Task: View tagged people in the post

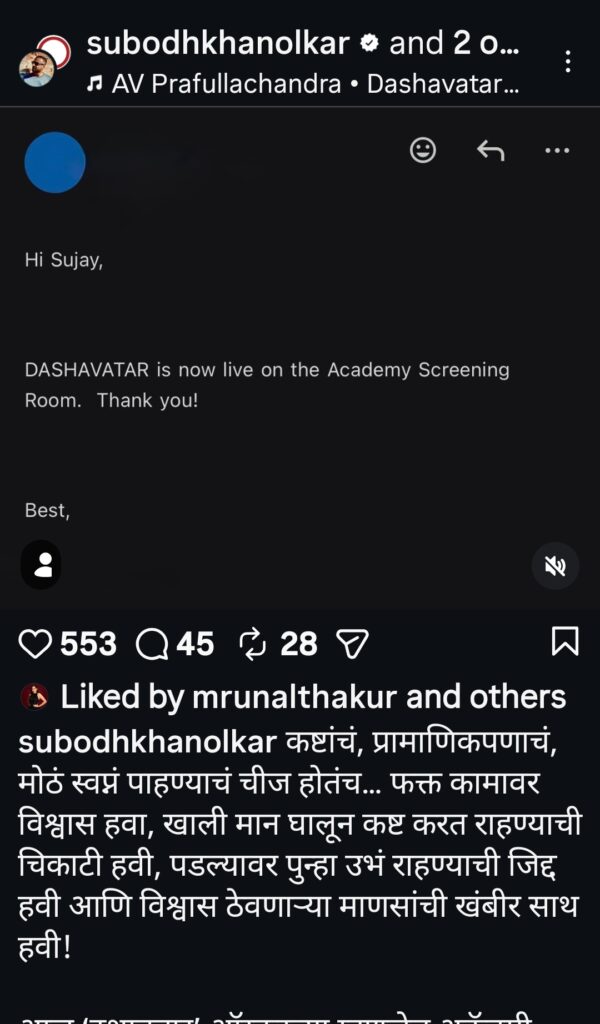Action: tap(41, 566)
